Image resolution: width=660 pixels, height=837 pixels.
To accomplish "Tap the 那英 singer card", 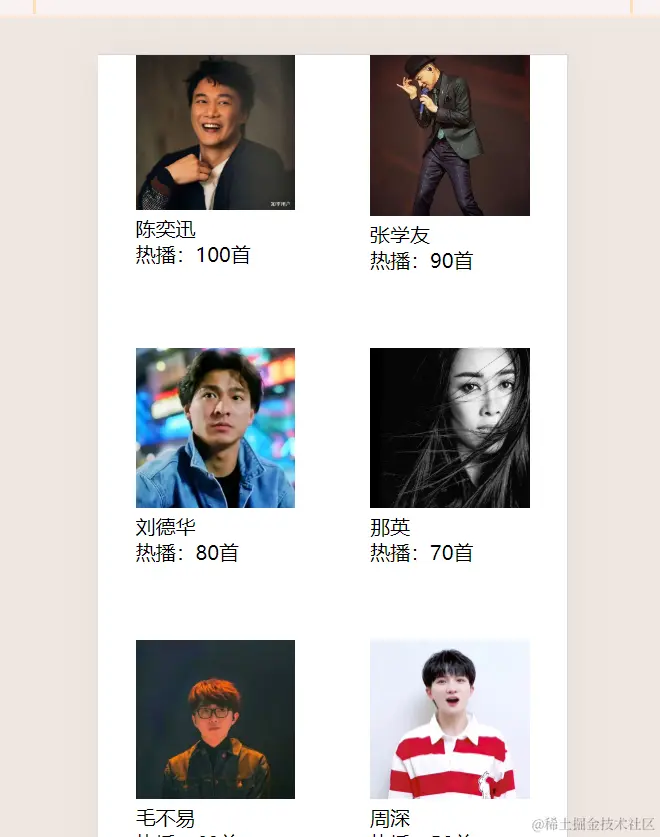I will (x=449, y=428).
